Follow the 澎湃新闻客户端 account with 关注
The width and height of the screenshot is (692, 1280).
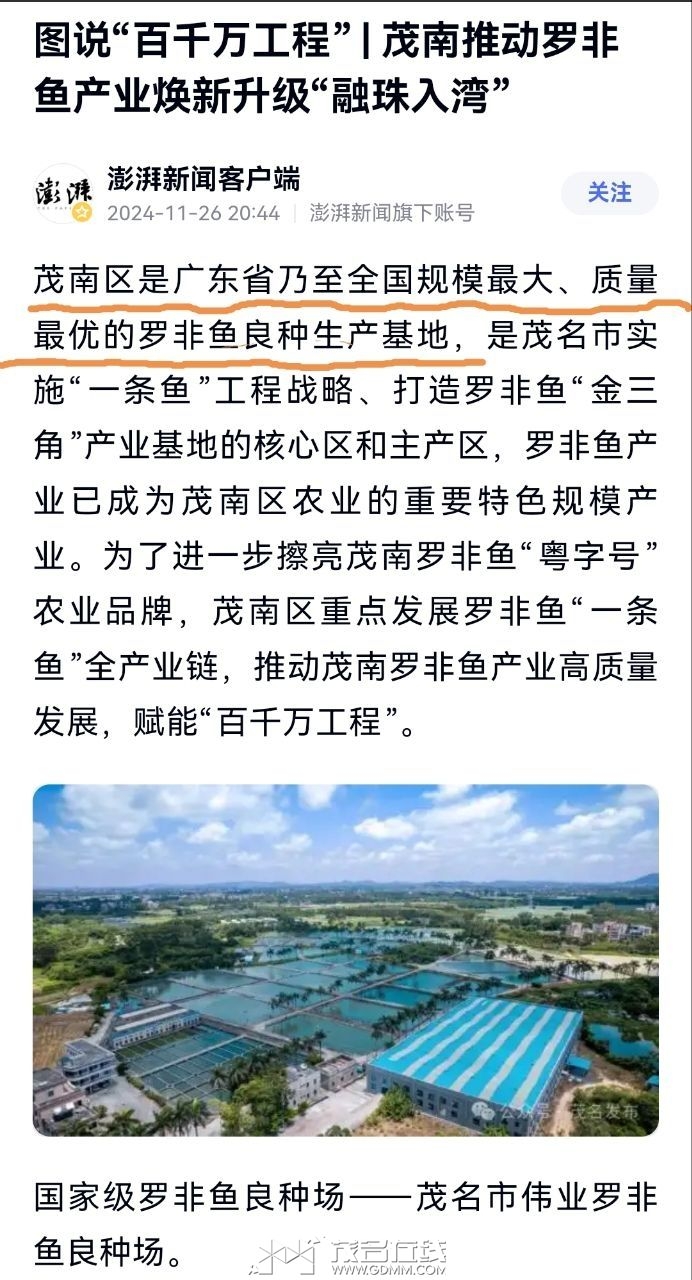[609, 193]
